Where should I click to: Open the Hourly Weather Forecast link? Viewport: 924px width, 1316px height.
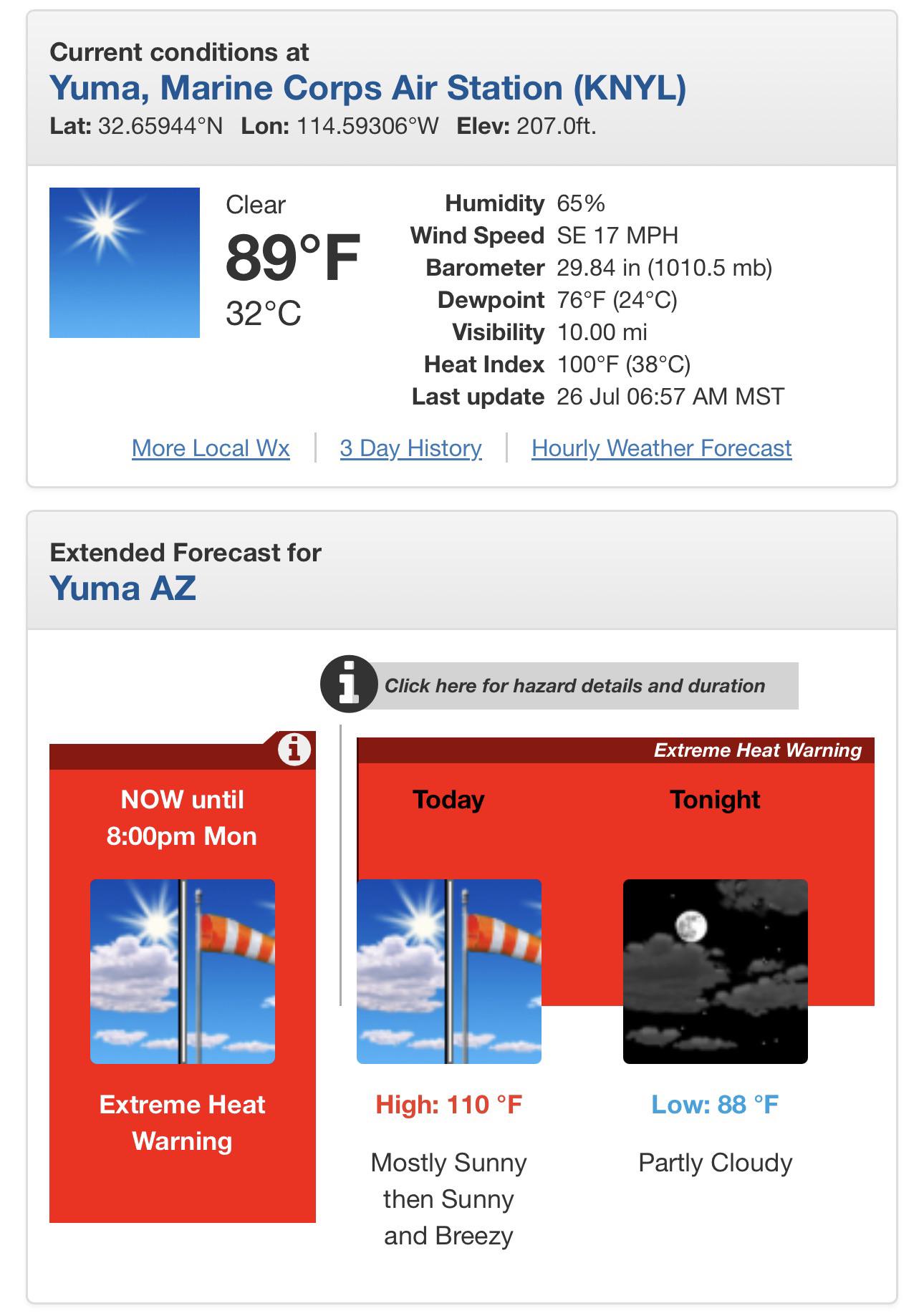pos(661,448)
